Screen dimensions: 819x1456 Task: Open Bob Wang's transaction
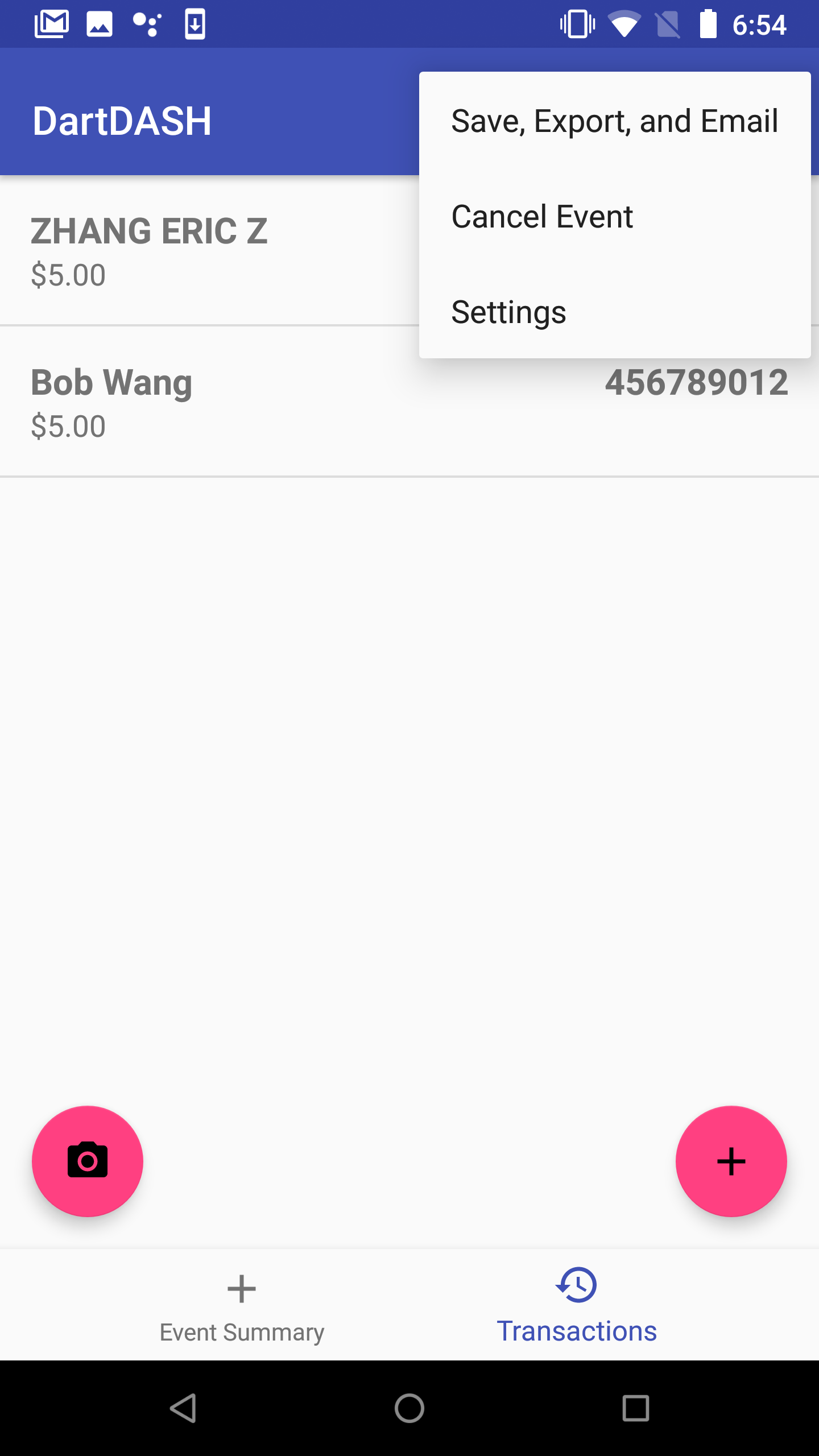409,402
